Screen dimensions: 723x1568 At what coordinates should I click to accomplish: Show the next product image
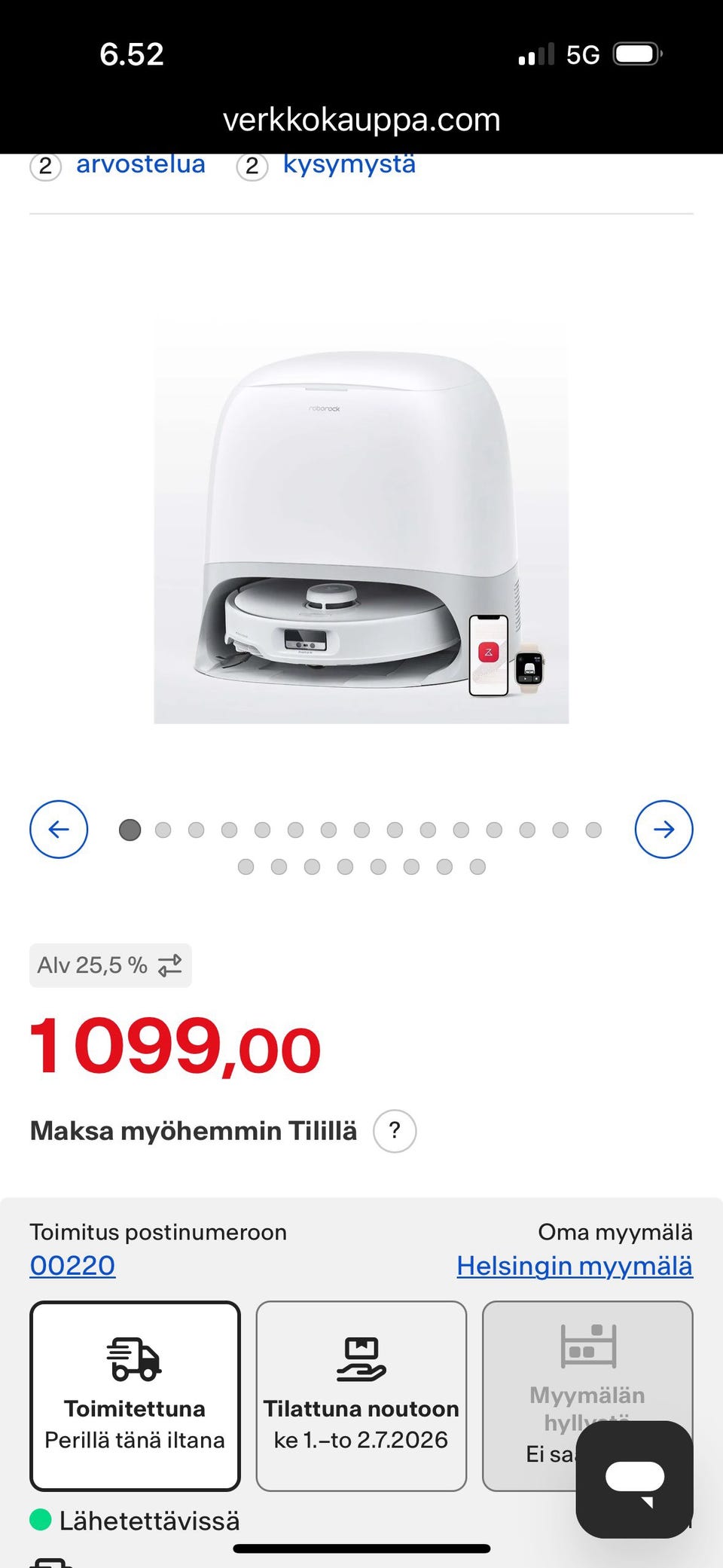(x=664, y=829)
